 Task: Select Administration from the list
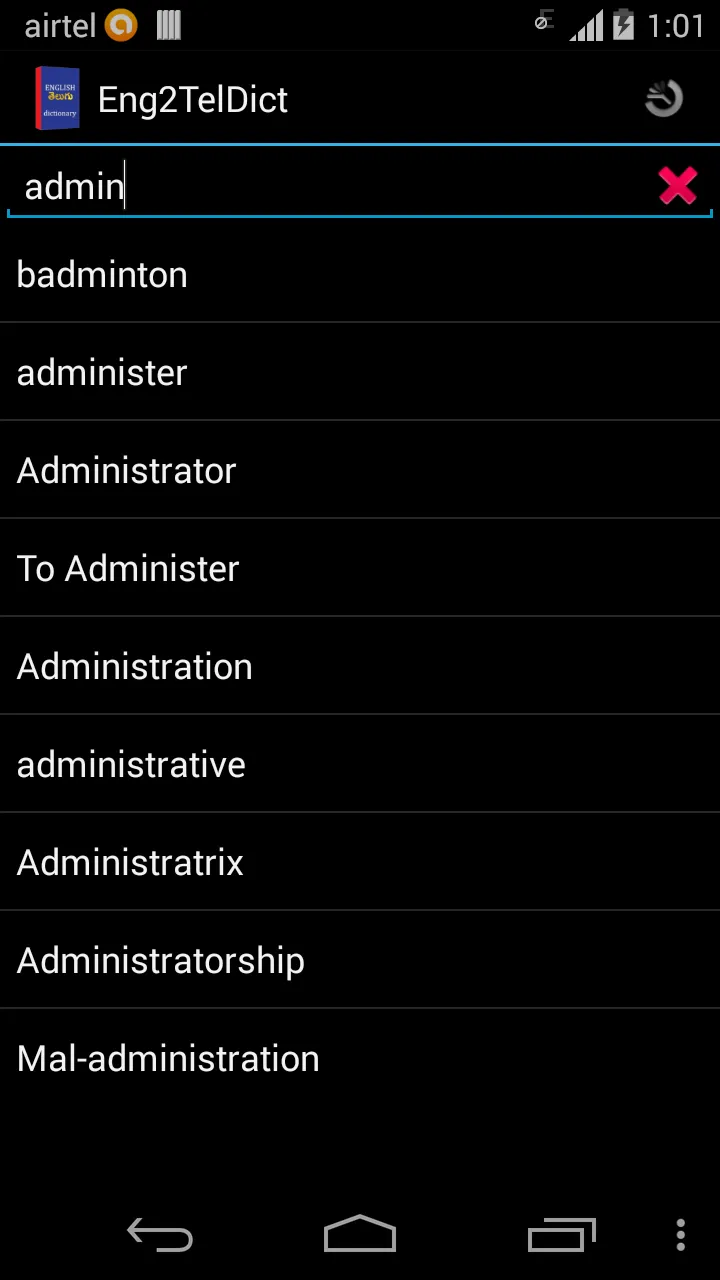[134, 666]
